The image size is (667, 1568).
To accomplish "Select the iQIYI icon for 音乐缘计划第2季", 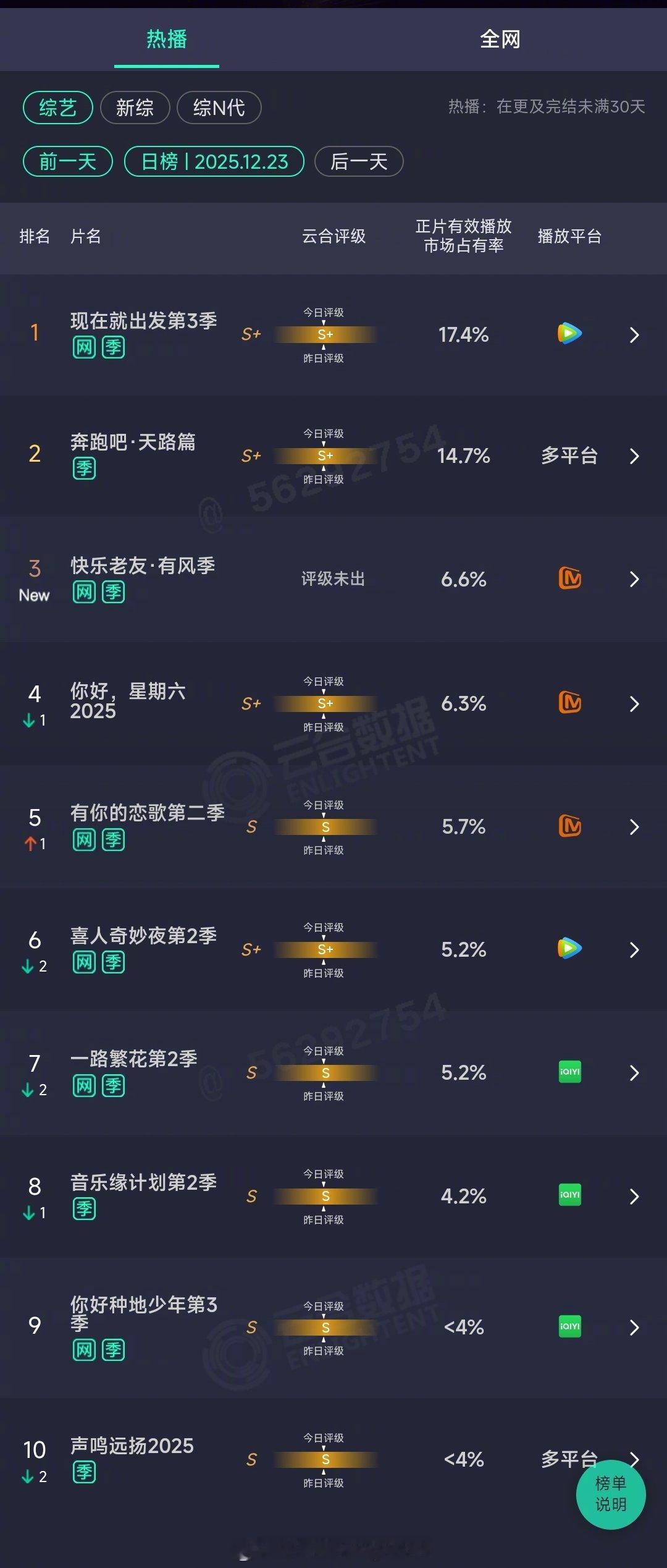I will pyautogui.click(x=569, y=1195).
